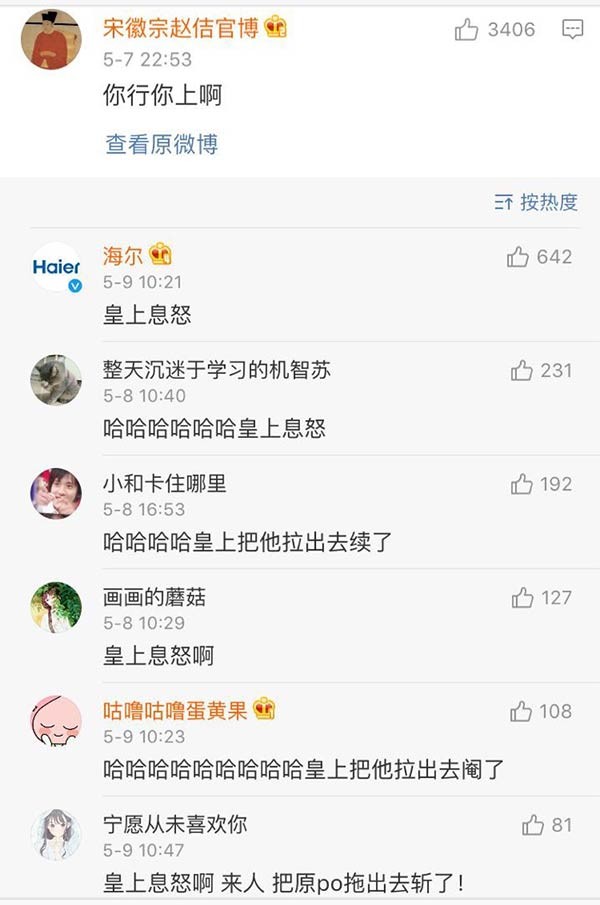Viewport: 600px width, 905px height.
Task: Open 小和卡住哪里's avatar
Action: [x=56, y=493]
